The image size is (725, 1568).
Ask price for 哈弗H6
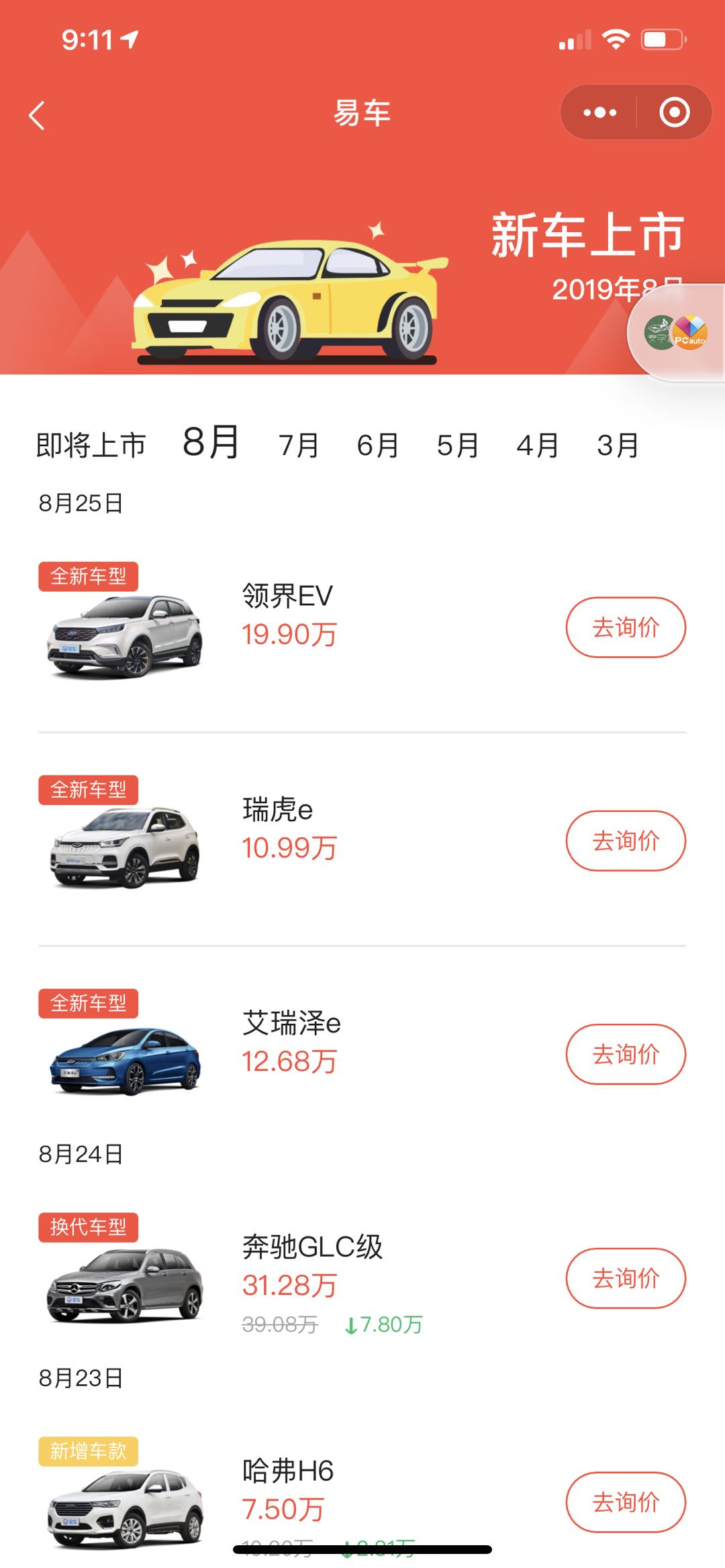[x=626, y=1502]
